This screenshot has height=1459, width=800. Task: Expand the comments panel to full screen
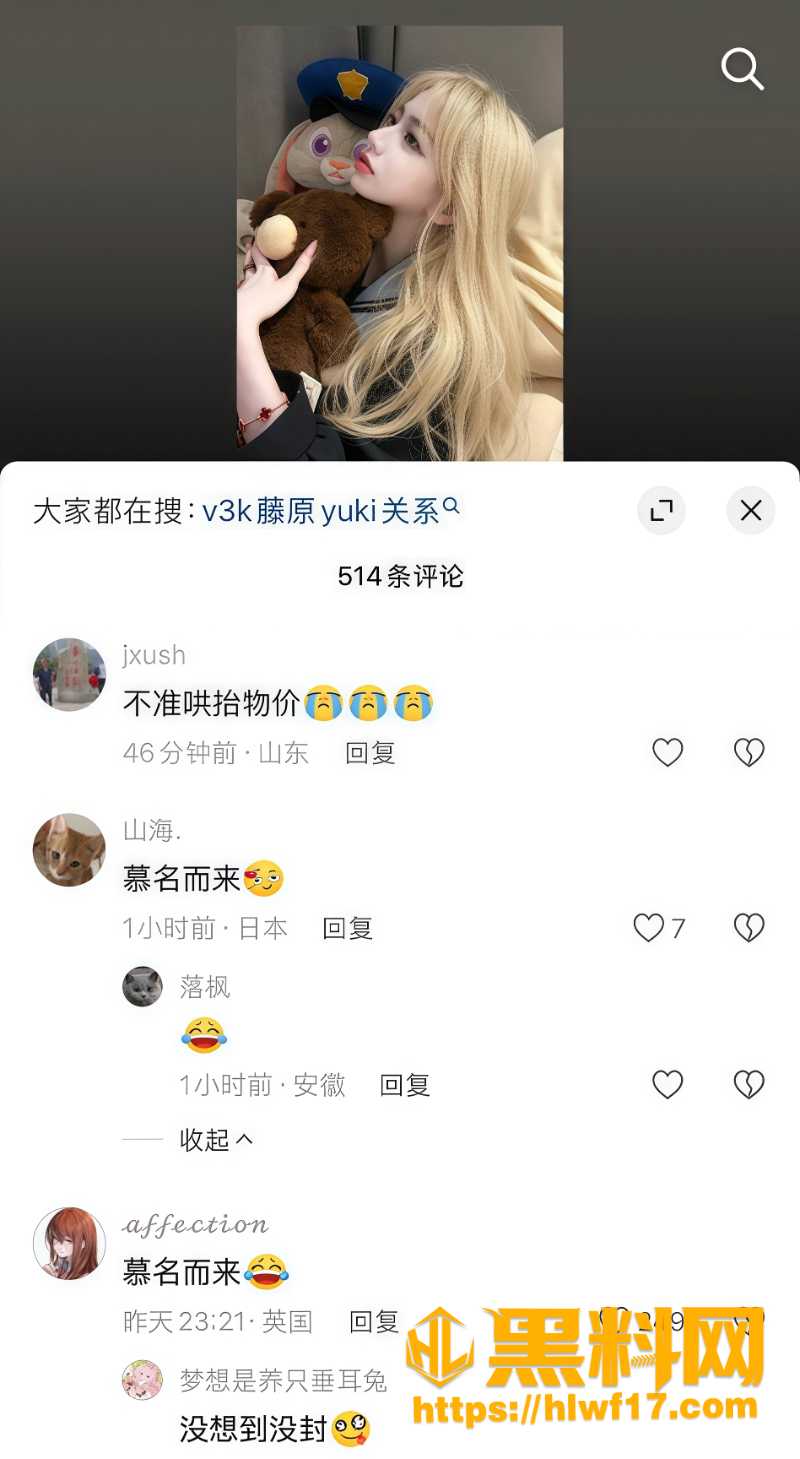pos(661,511)
